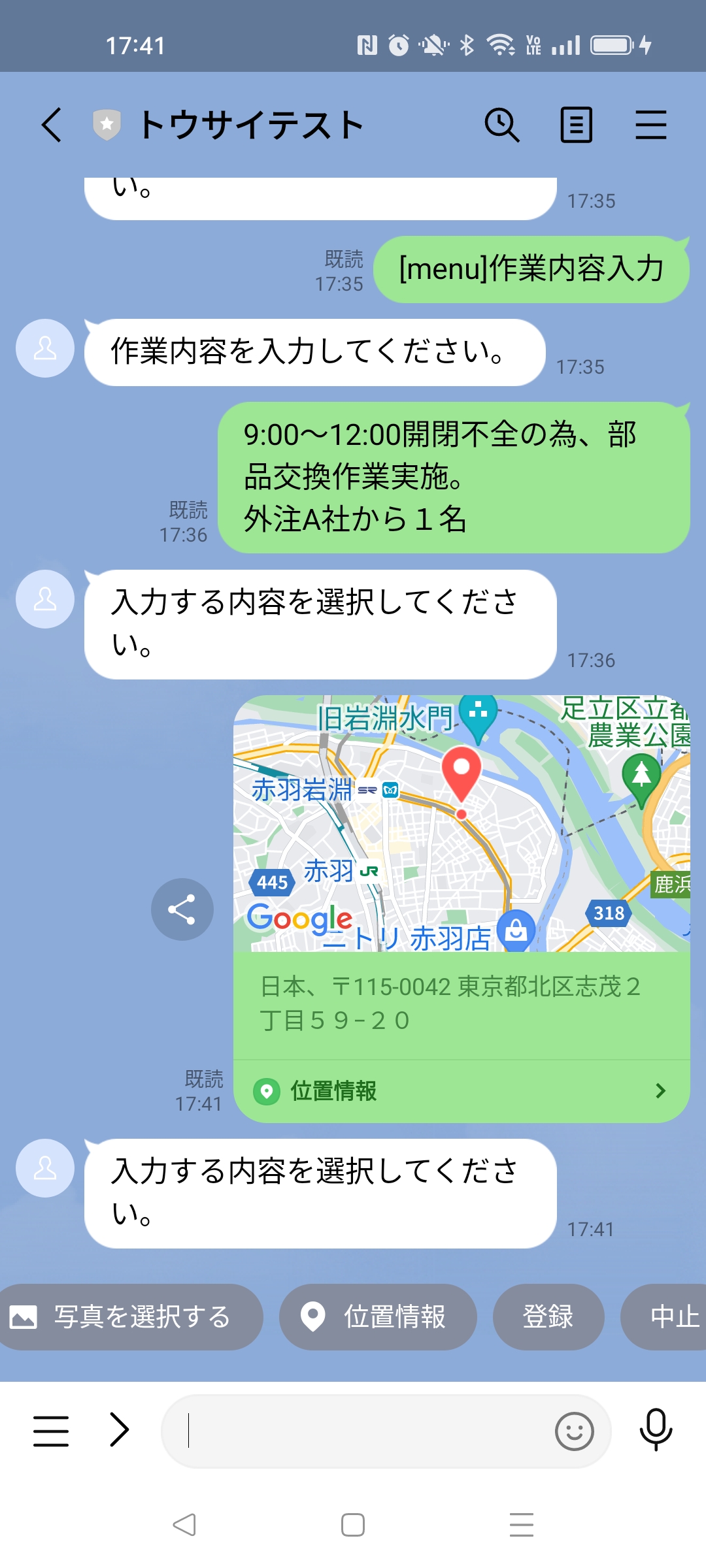Select the 位置情報 quick reply chip
Screen dimensions: 706x1568
378,1317
